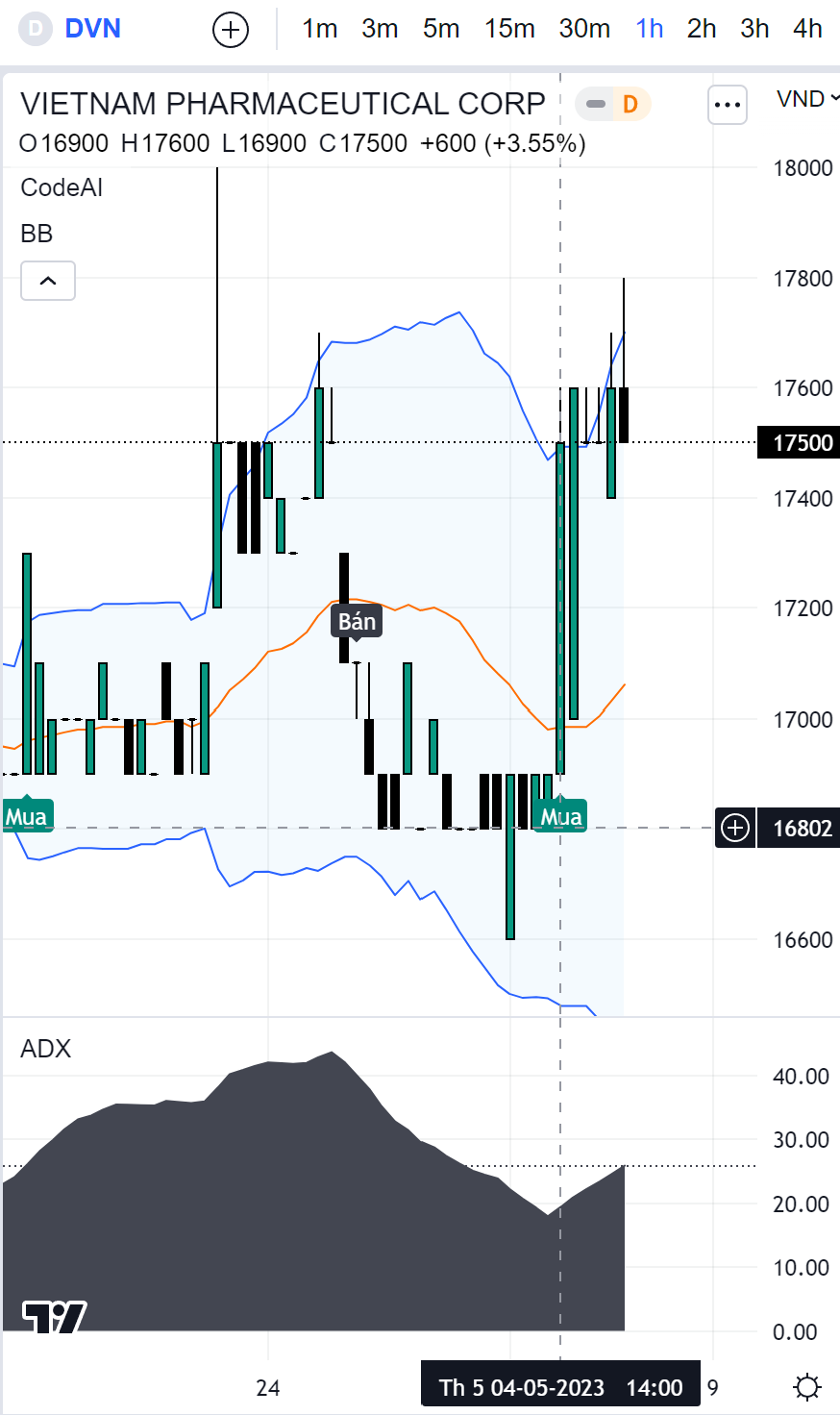The image size is (840, 1415).
Task: Collapse the indicator legend arrow
Action: coord(48,281)
